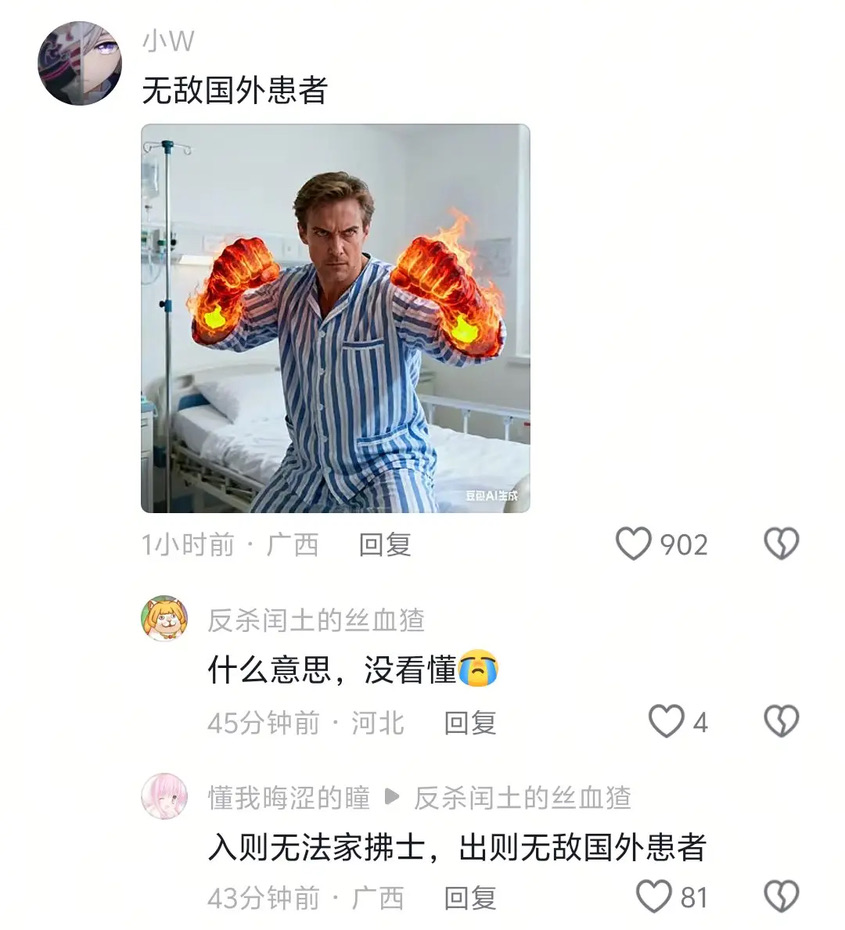
Task: Dislike 懂我晦涩的瞳's comment
Action: pos(781,897)
